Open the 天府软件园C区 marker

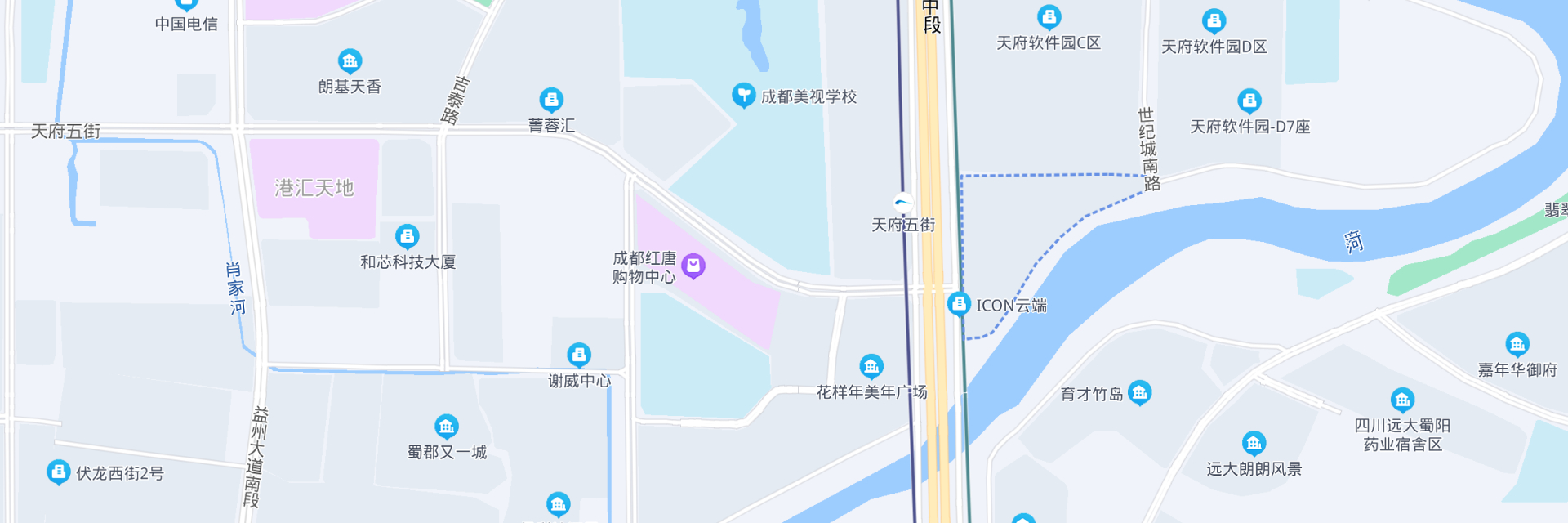(1049, 16)
